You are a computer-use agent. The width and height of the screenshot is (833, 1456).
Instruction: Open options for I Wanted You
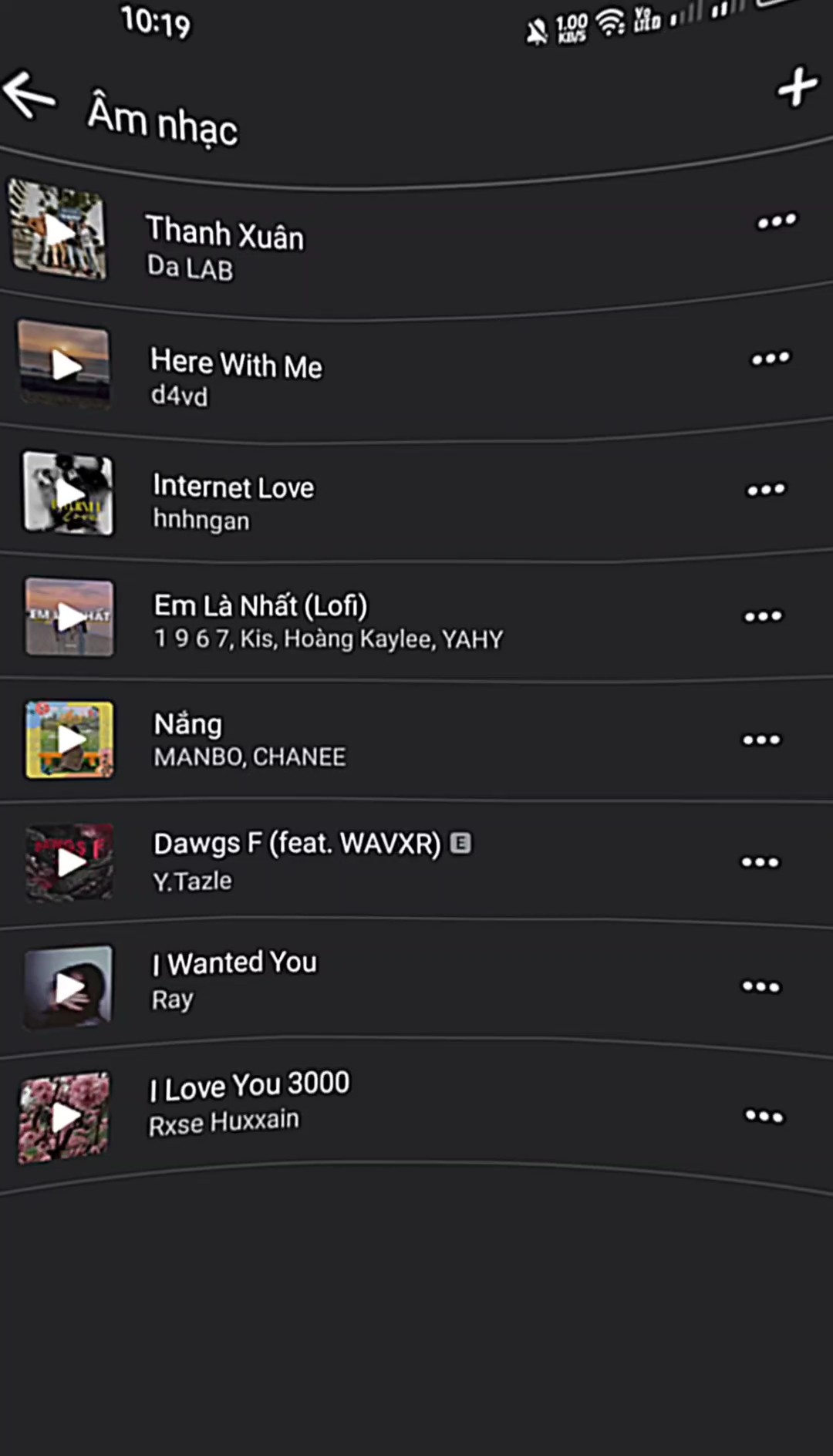click(x=760, y=986)
